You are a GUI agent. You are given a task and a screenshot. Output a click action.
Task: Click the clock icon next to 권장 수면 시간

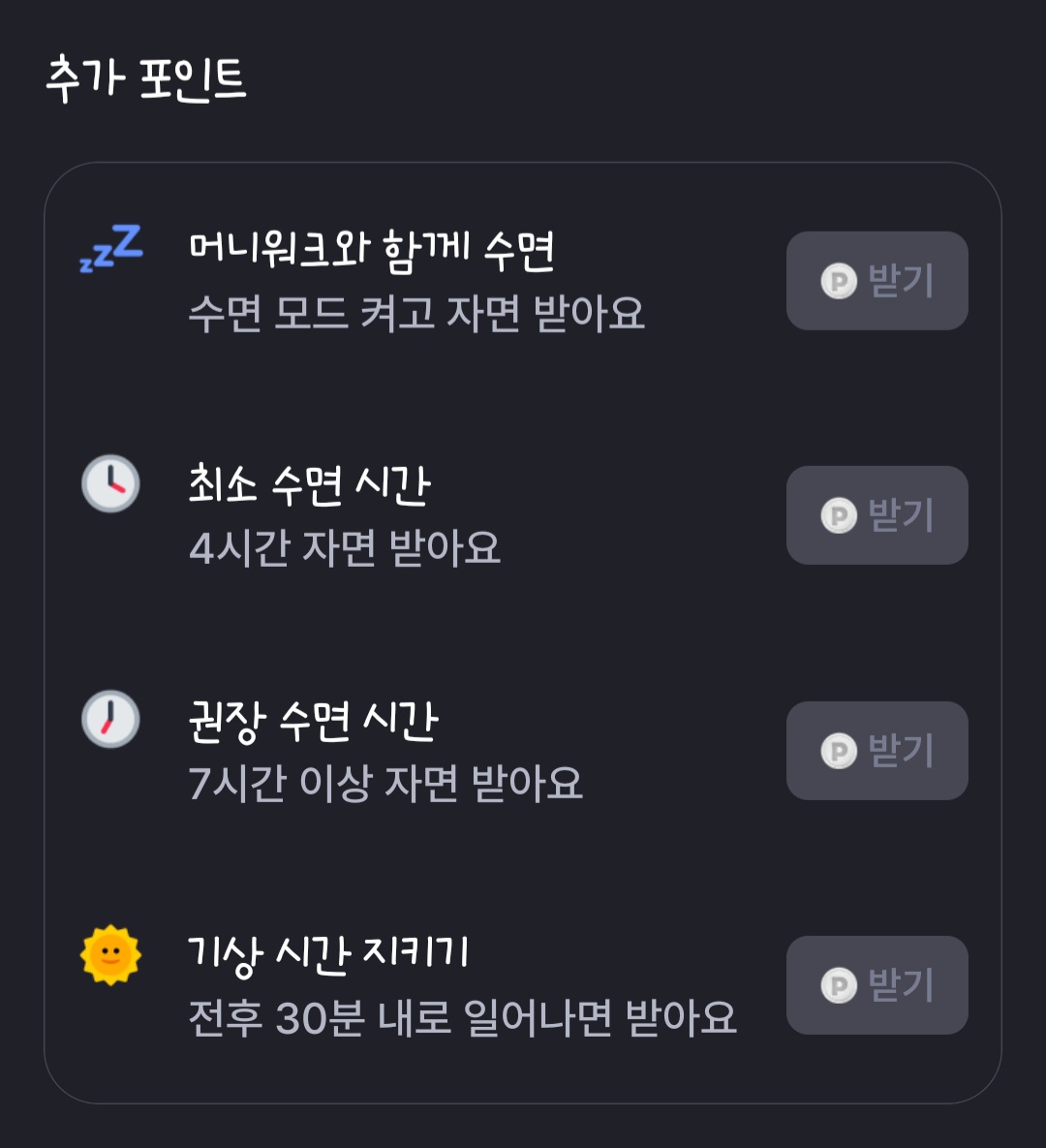(x=109, y=720)
